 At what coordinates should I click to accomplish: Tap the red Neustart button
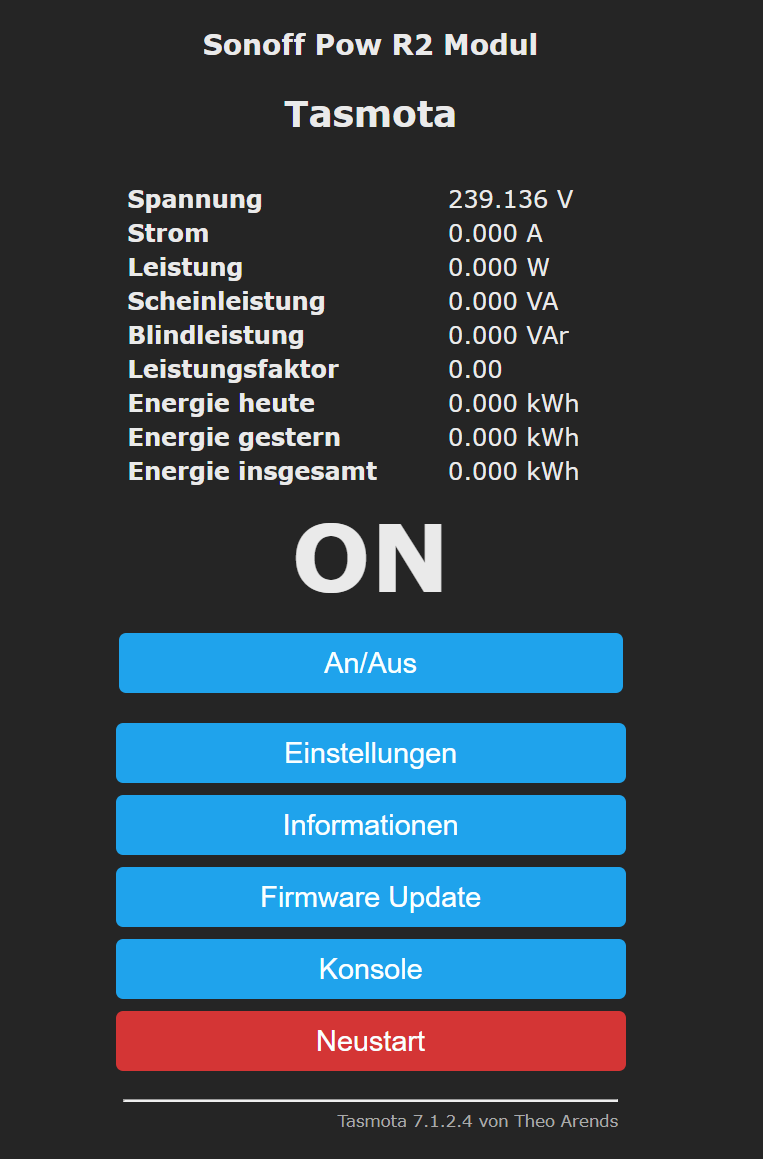coord(370,1041)
